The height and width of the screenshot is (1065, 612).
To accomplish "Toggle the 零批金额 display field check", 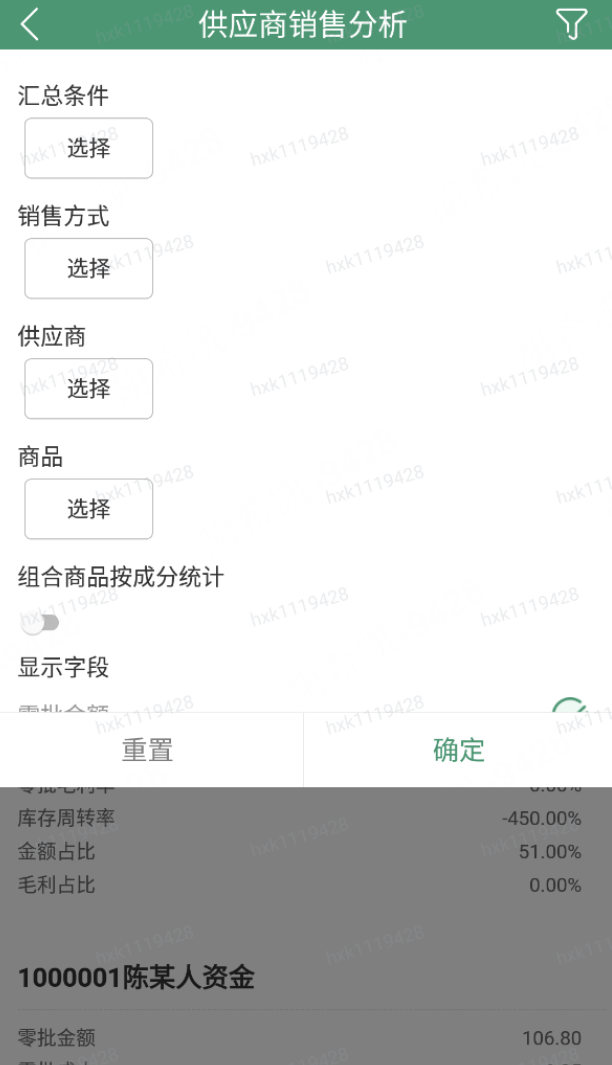I will point(568,707).
